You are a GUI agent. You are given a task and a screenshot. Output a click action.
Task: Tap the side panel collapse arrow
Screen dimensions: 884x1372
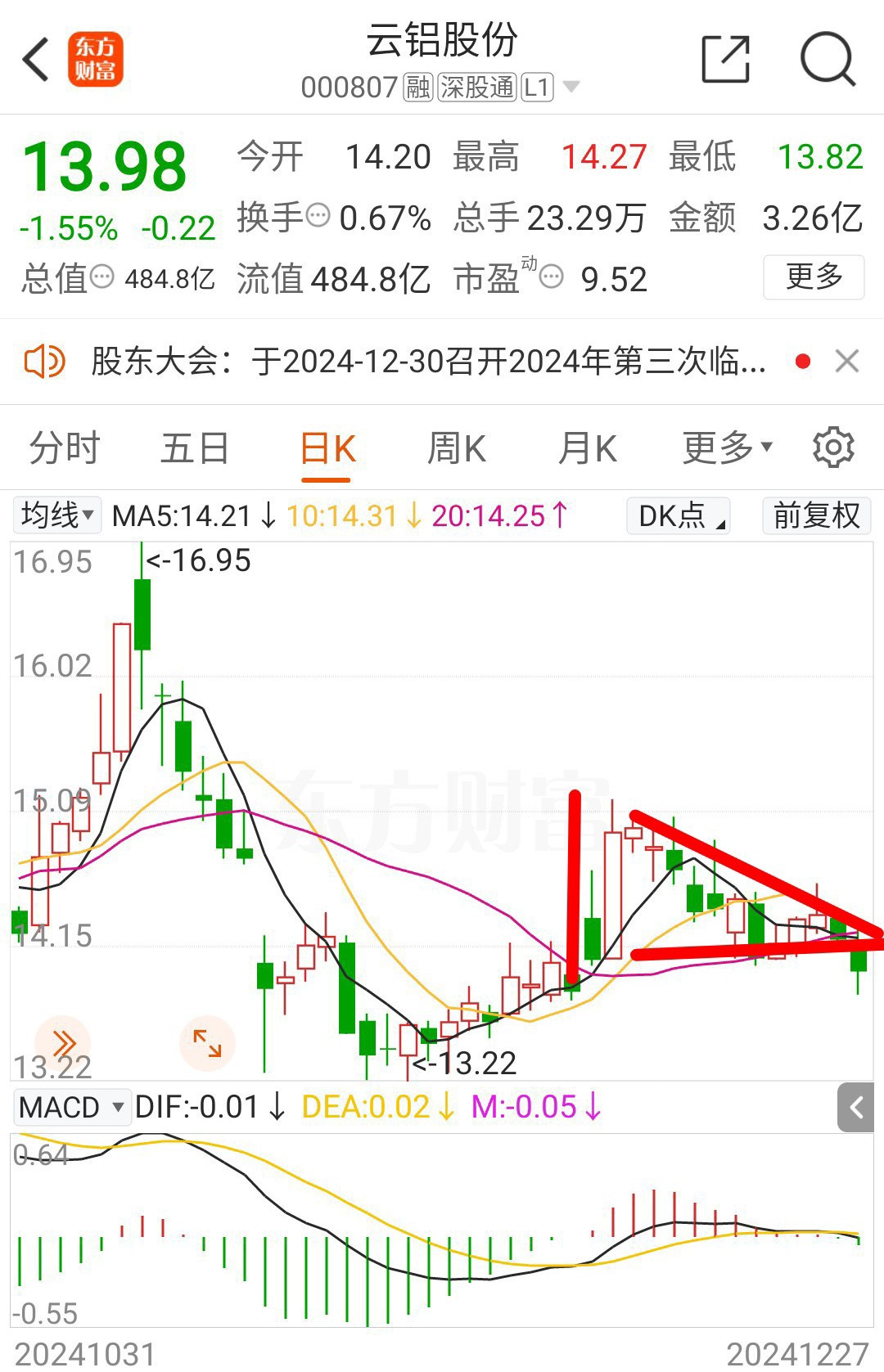tap(856, 1108)
